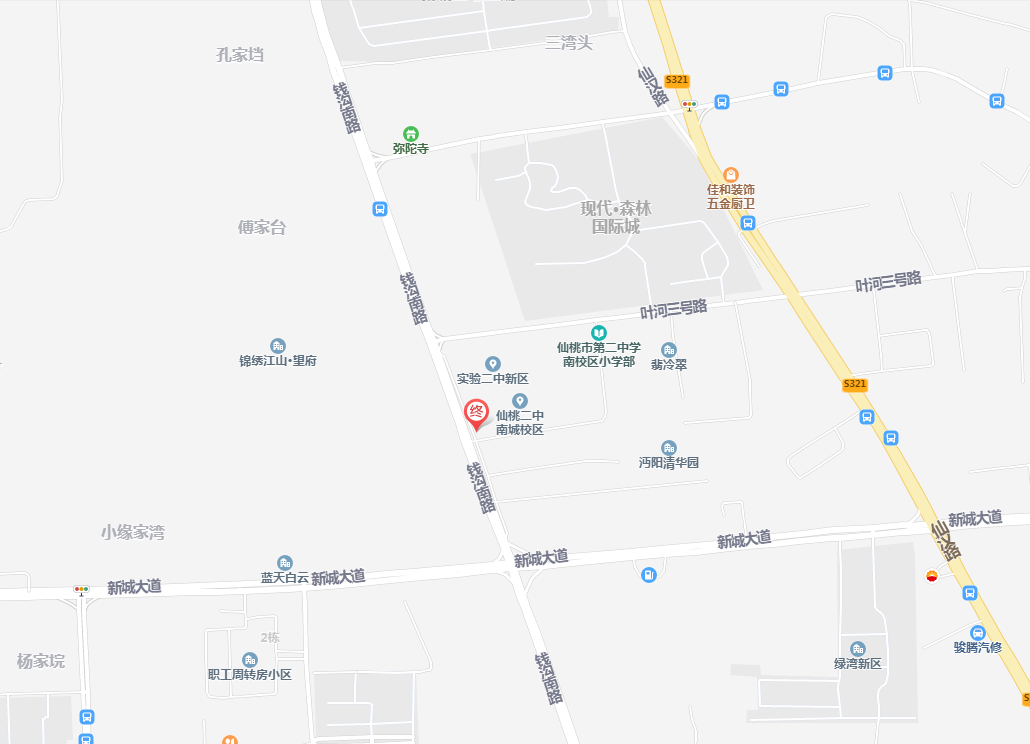Open the 职工周转房小区 marker
This screenshot has width=1030, height=744.
(250, 660)
